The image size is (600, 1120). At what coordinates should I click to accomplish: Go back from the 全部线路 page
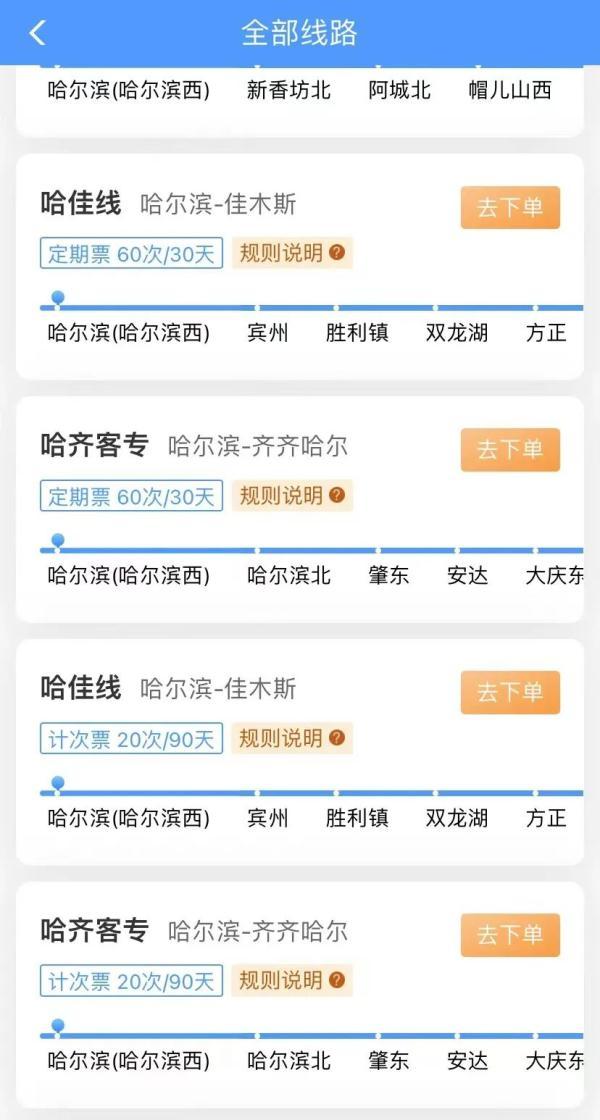pos(37,33)
